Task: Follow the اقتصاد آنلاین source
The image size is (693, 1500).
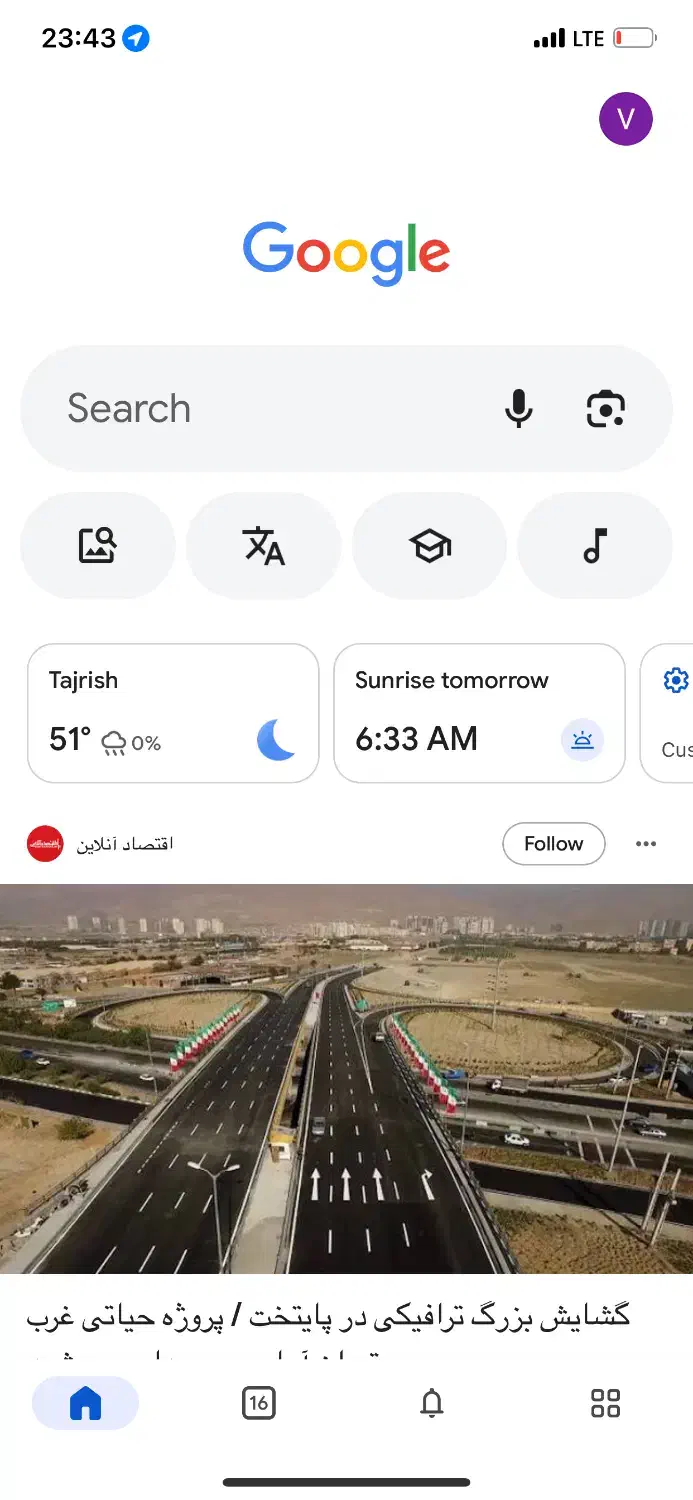Action: click(x=553, y=843)
